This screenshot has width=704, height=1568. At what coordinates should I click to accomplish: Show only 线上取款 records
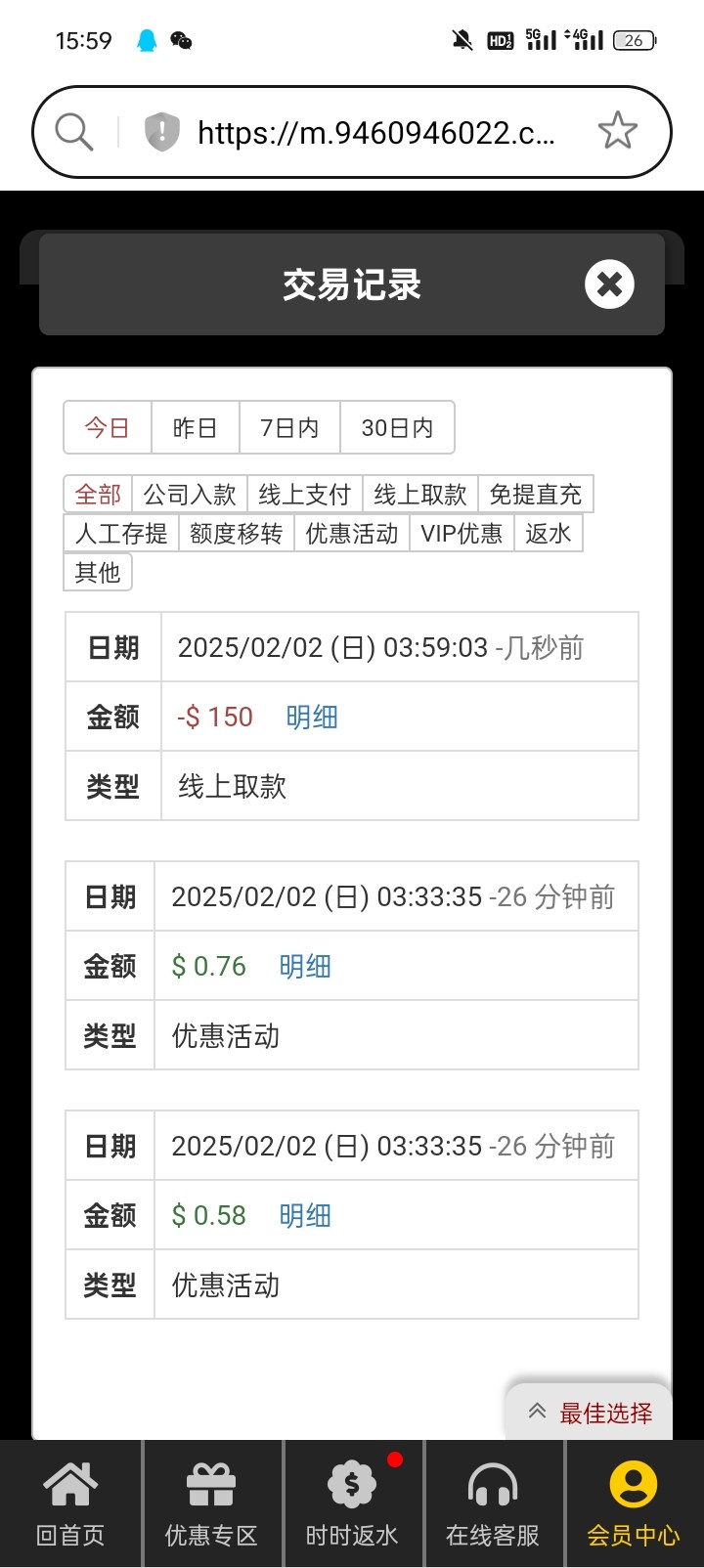tap(420, 495)
